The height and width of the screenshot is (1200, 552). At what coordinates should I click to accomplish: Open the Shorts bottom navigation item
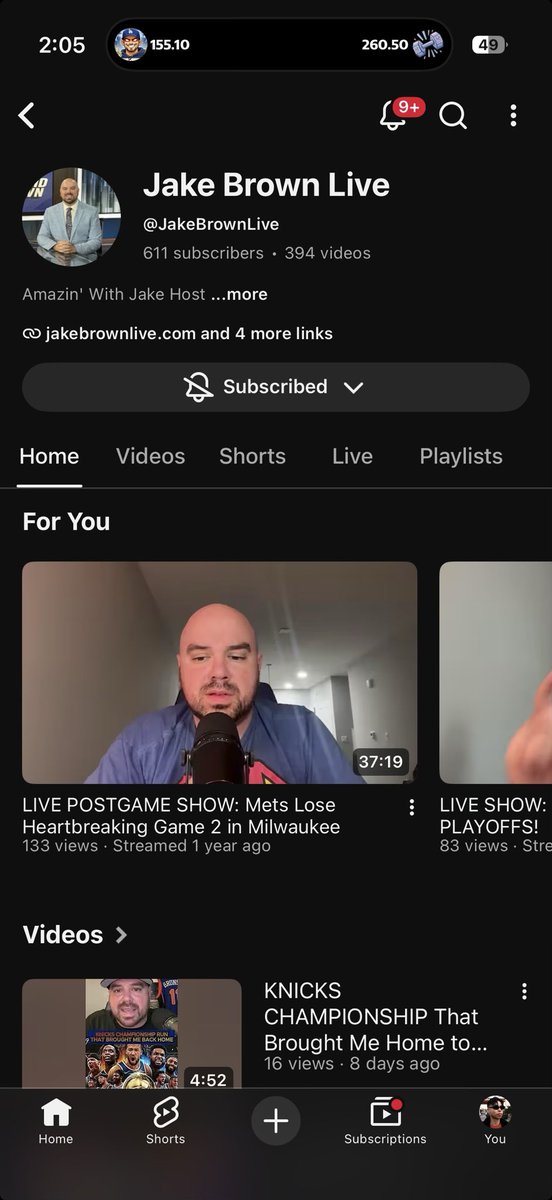point(165,1121)
